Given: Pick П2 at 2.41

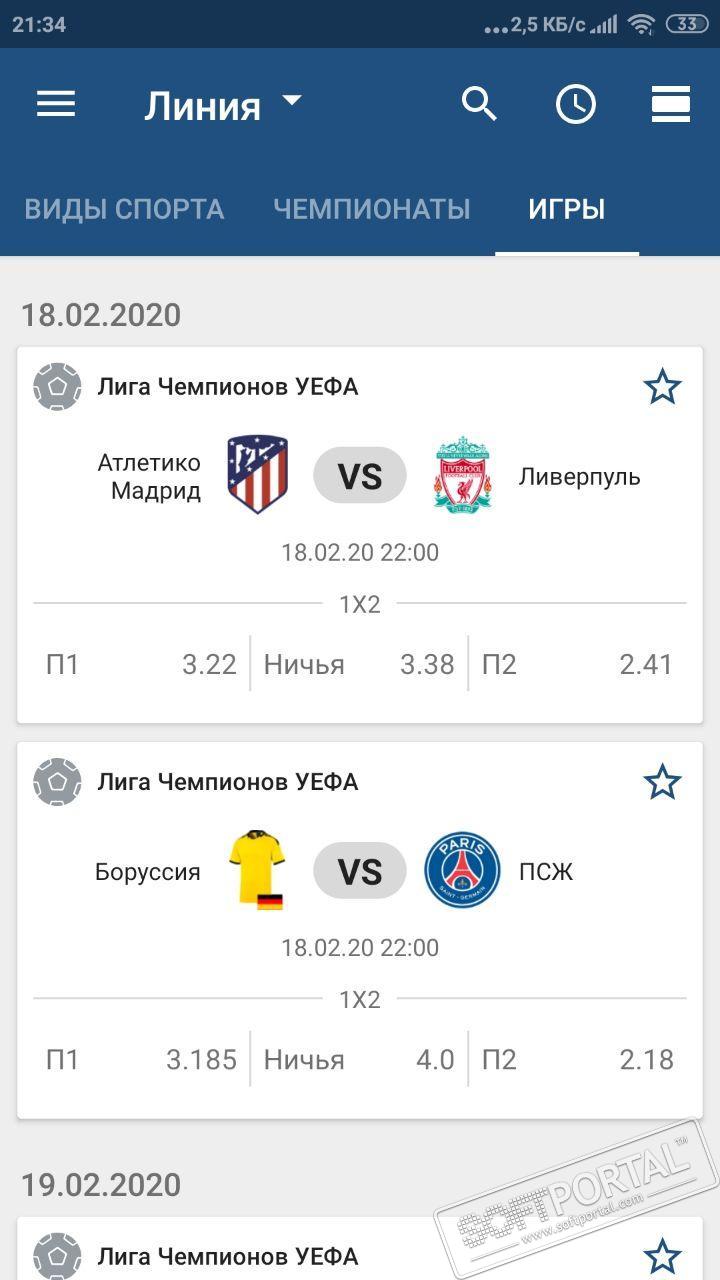Looking at the screenshot, I should [577, 664].
